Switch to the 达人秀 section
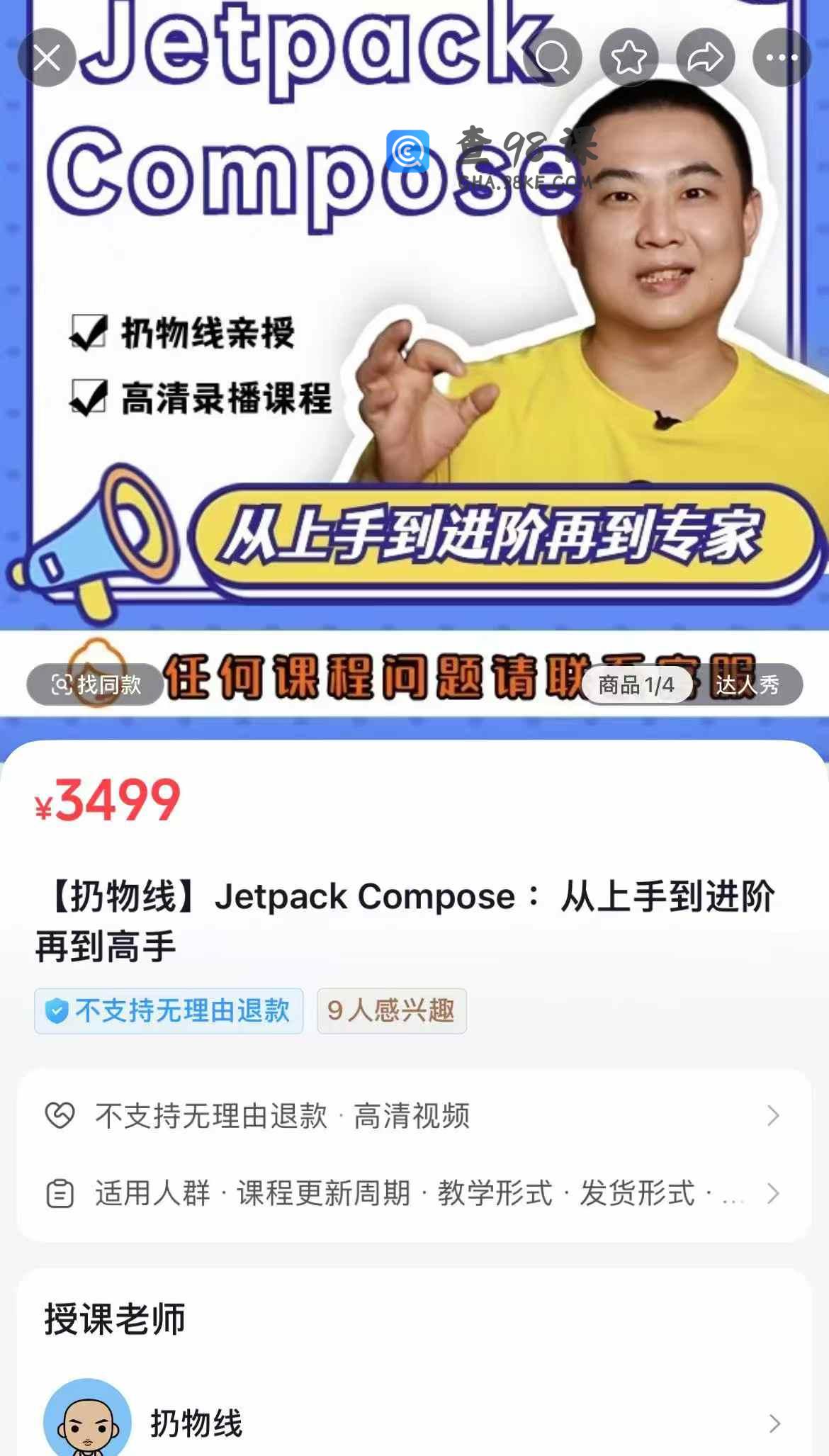This screenshot has height=1456, width=829. tap(748, 684)
